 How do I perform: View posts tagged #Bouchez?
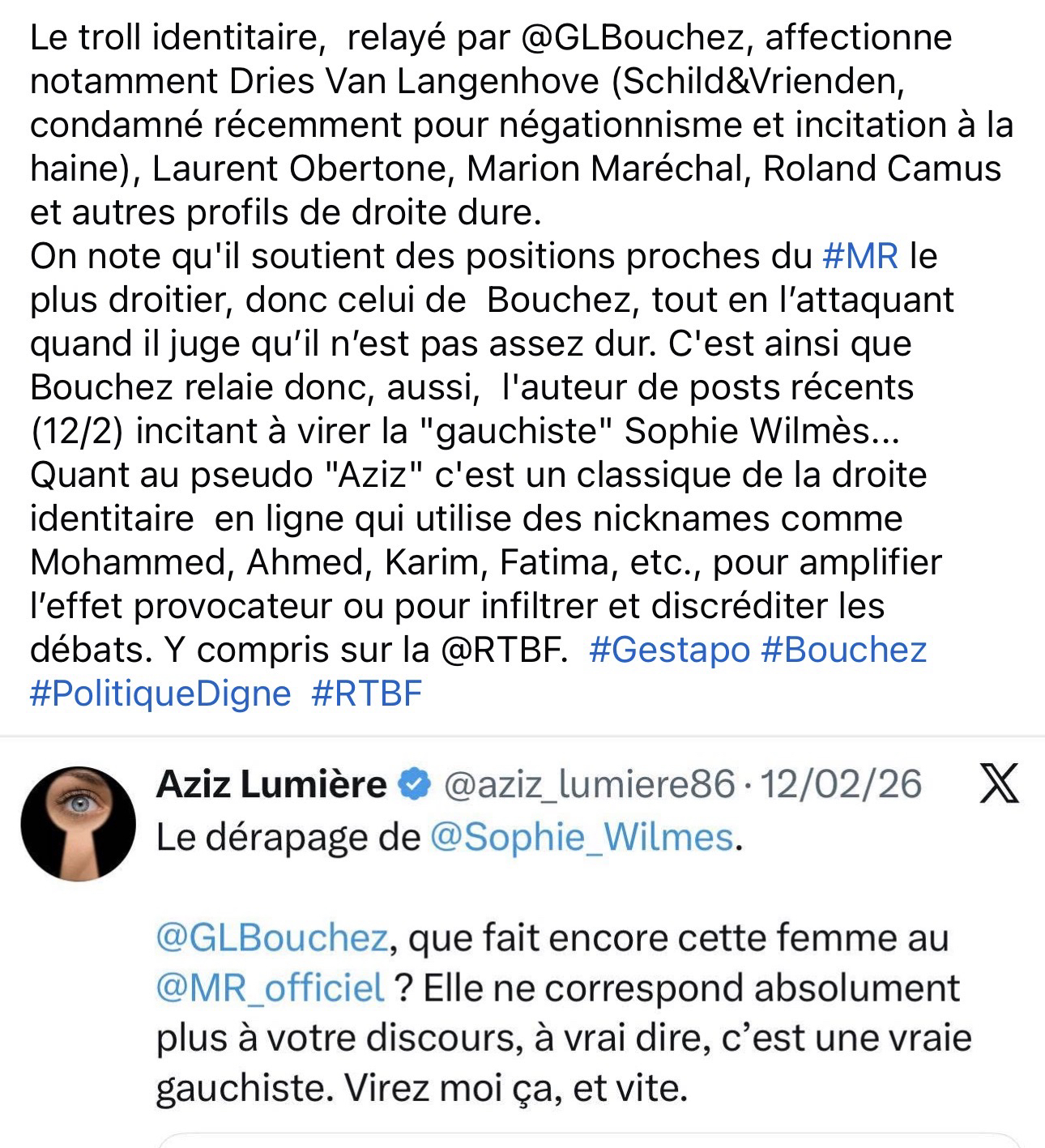(x=844, y=650)
